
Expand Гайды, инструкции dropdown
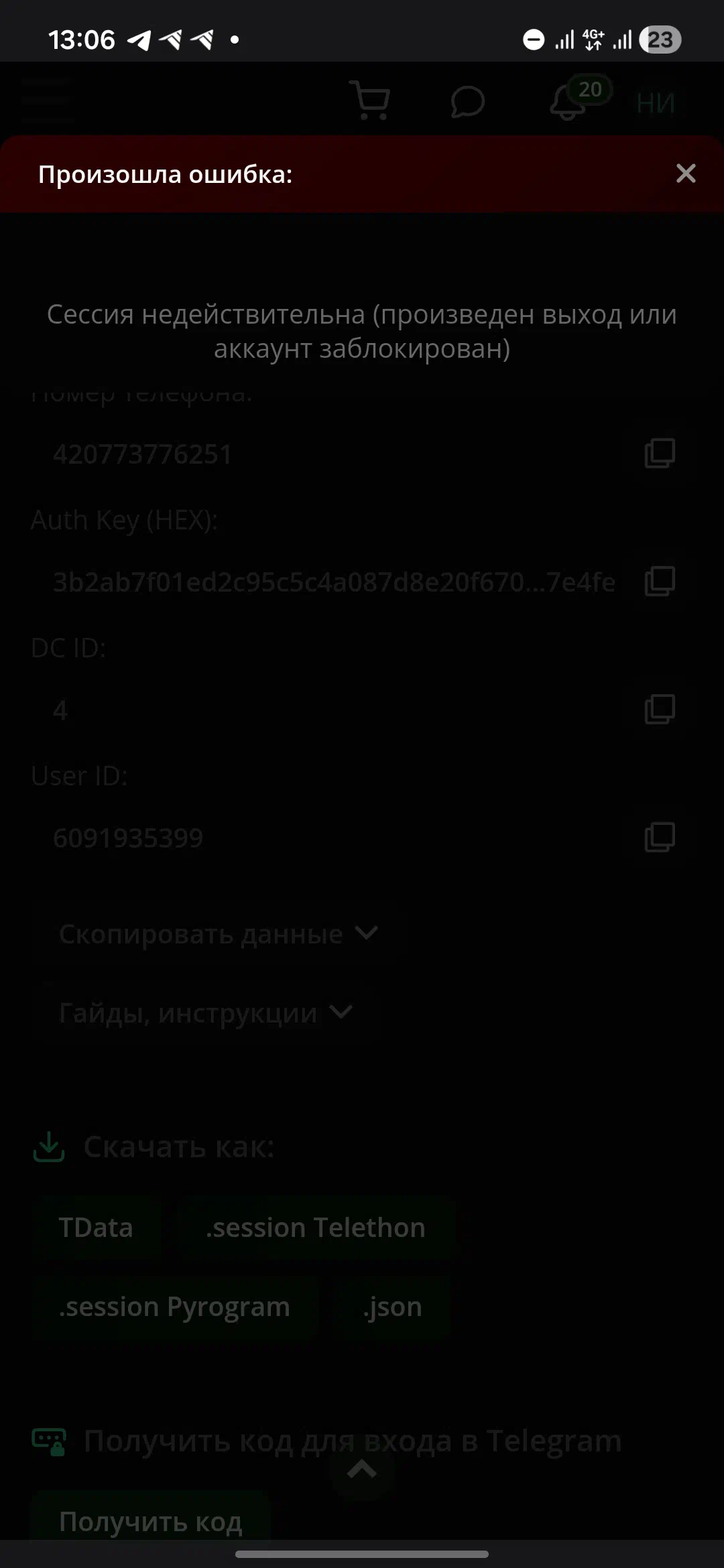(205, 1012)
